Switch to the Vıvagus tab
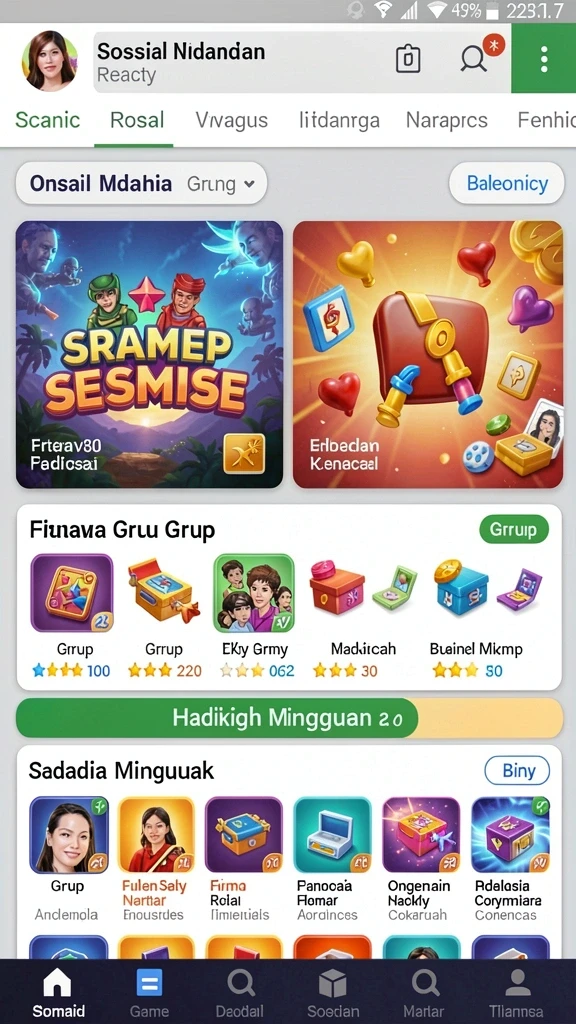This screenshot has width=576, height=1024. (x=232, y=120)
